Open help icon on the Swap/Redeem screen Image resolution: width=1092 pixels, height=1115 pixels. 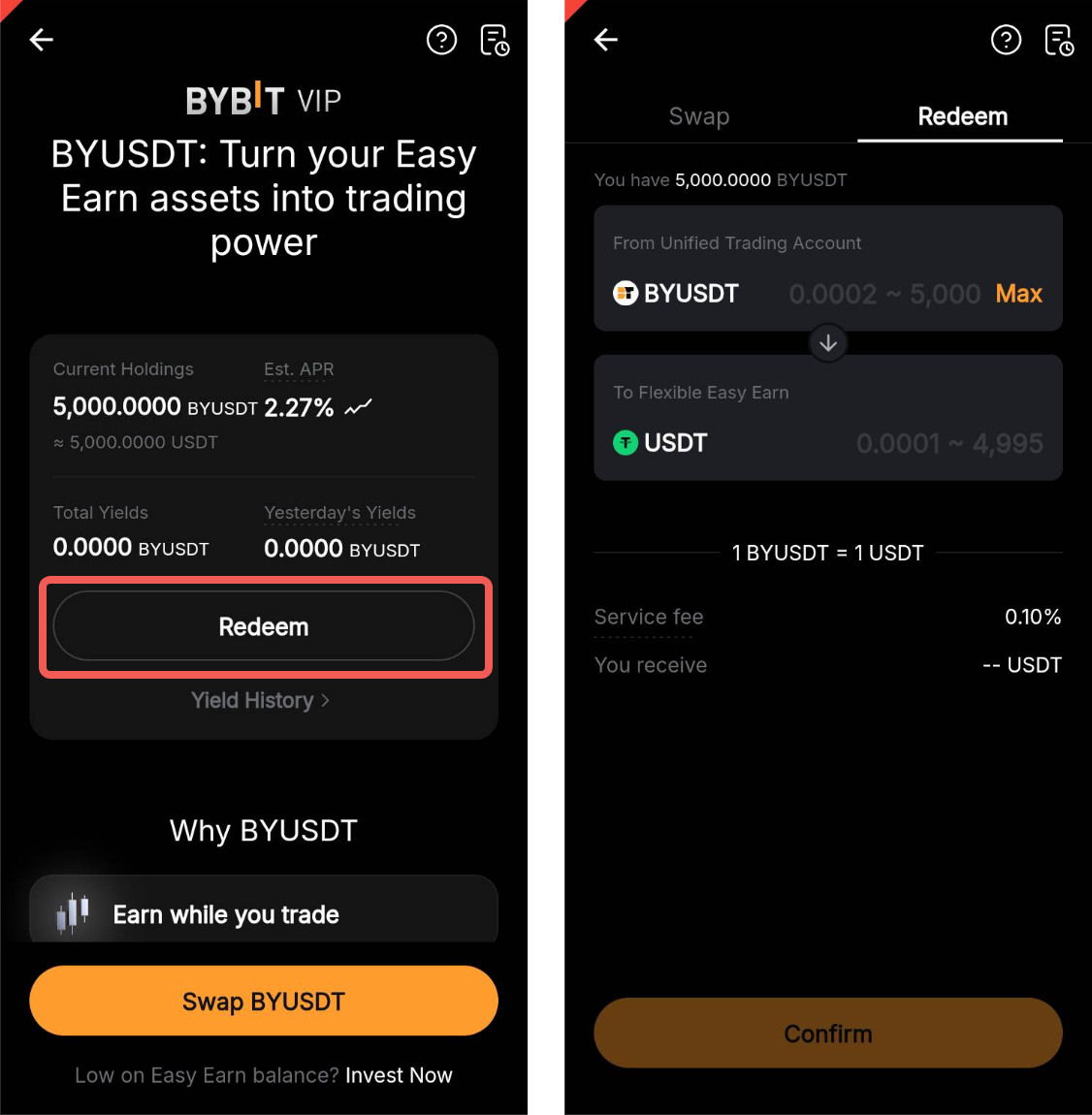[1006, 40]
